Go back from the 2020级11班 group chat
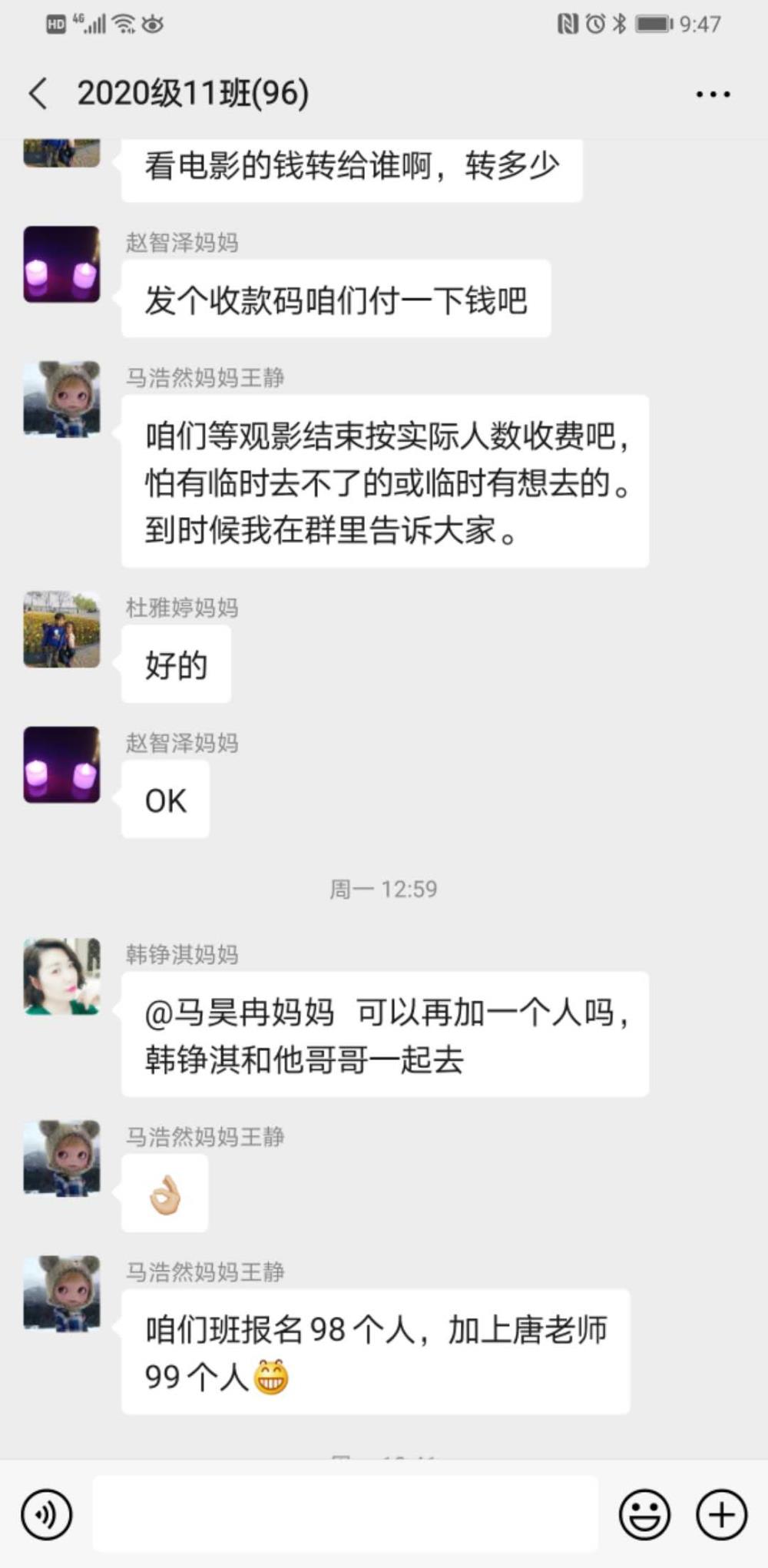Image resolution: width=768 pixels, height=1568 pixels. coord(38,94)
